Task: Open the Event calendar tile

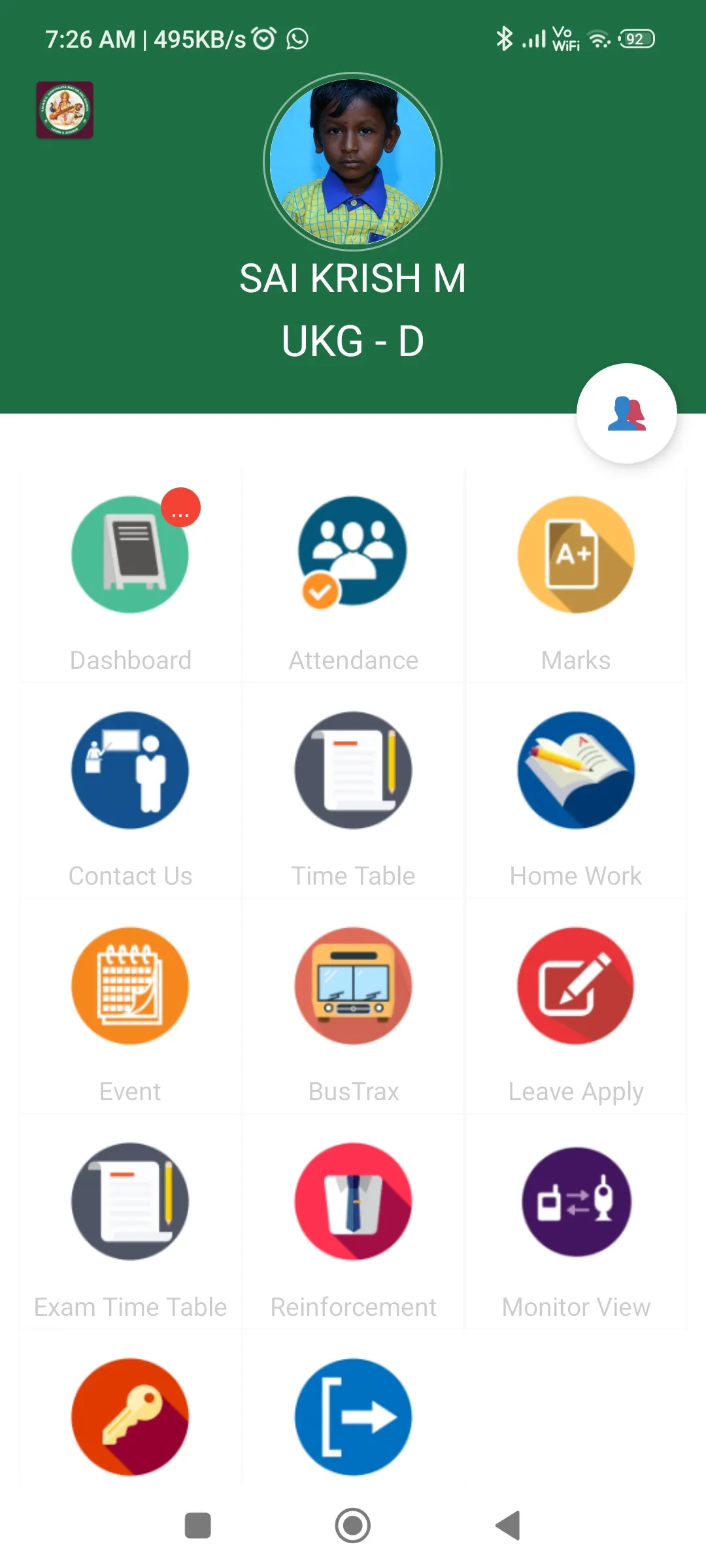Action: point(130,1007)
